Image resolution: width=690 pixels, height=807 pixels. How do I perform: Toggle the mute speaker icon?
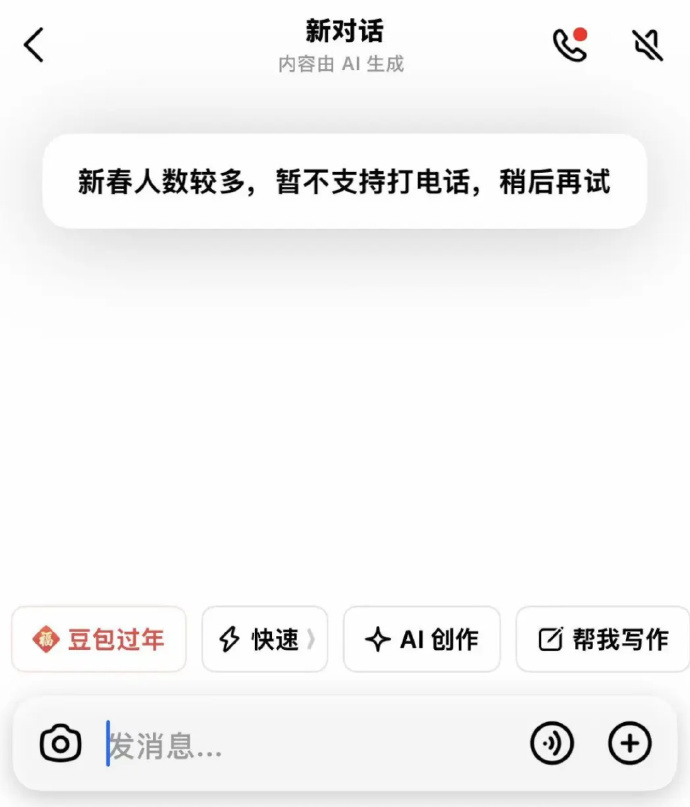648,45
